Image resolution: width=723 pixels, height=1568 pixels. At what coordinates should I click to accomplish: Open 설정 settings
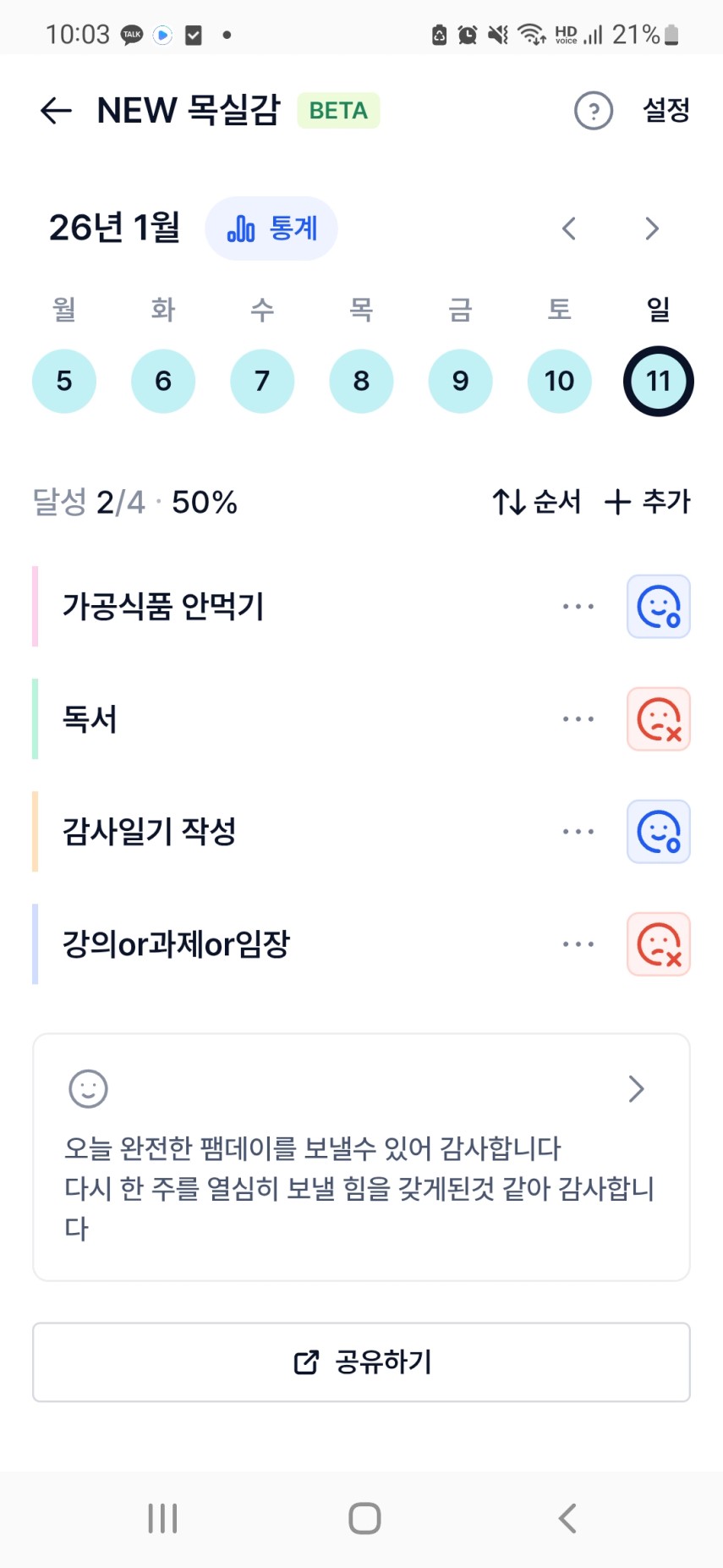point(666,110)
